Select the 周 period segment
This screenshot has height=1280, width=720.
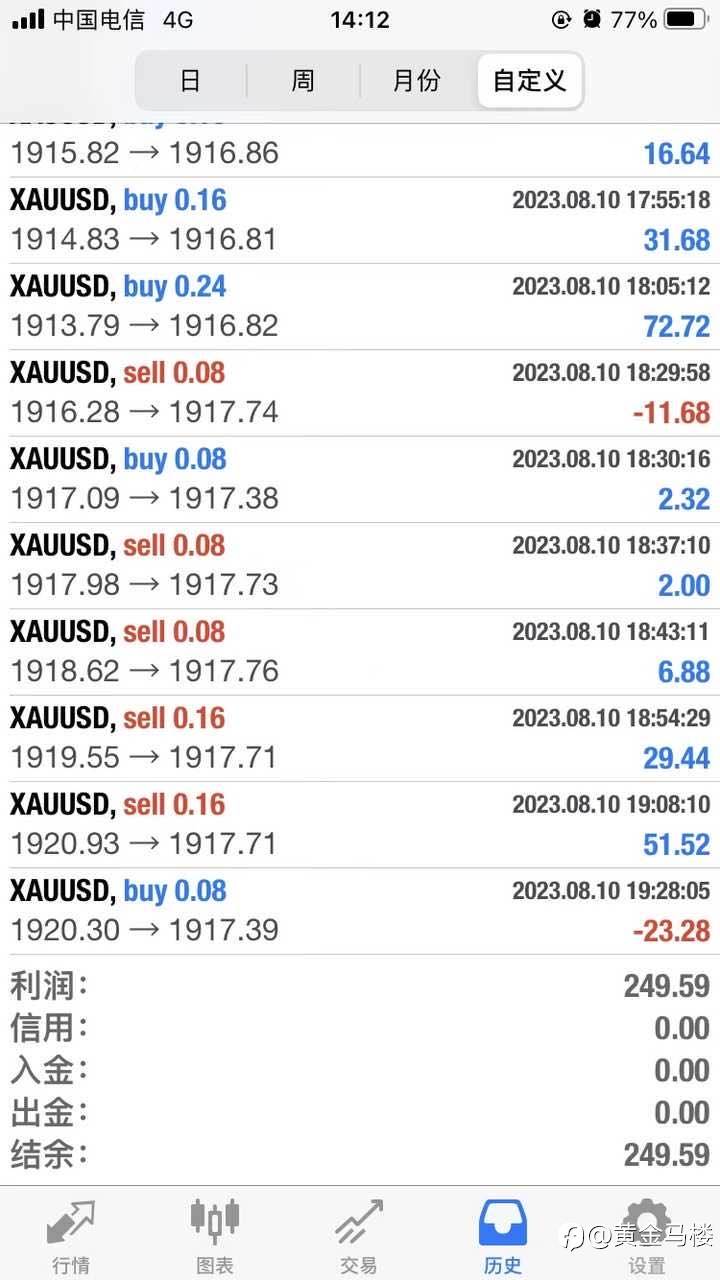(303, 81)
